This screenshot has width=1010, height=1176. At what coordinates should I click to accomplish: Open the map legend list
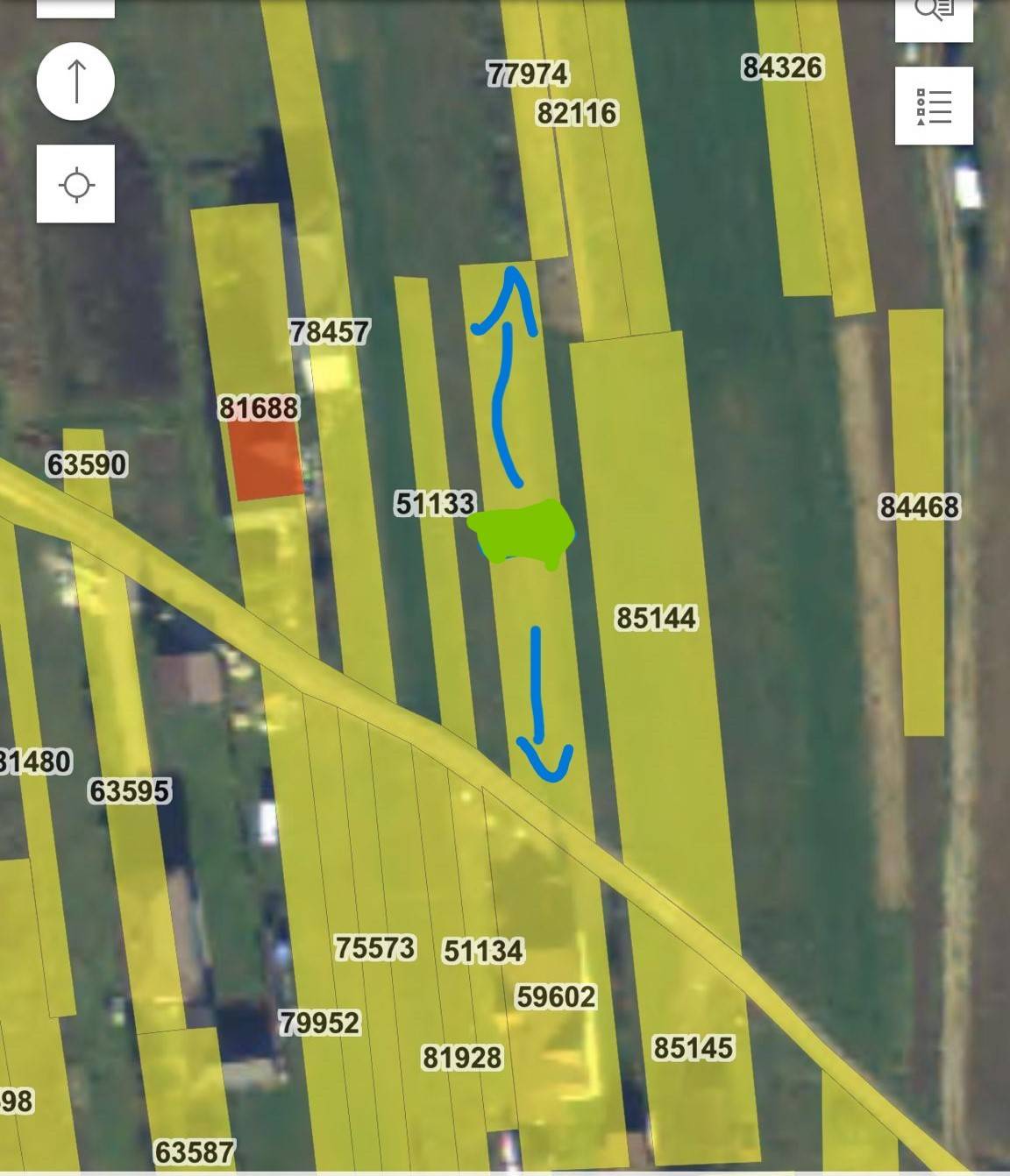pos(934,106)
